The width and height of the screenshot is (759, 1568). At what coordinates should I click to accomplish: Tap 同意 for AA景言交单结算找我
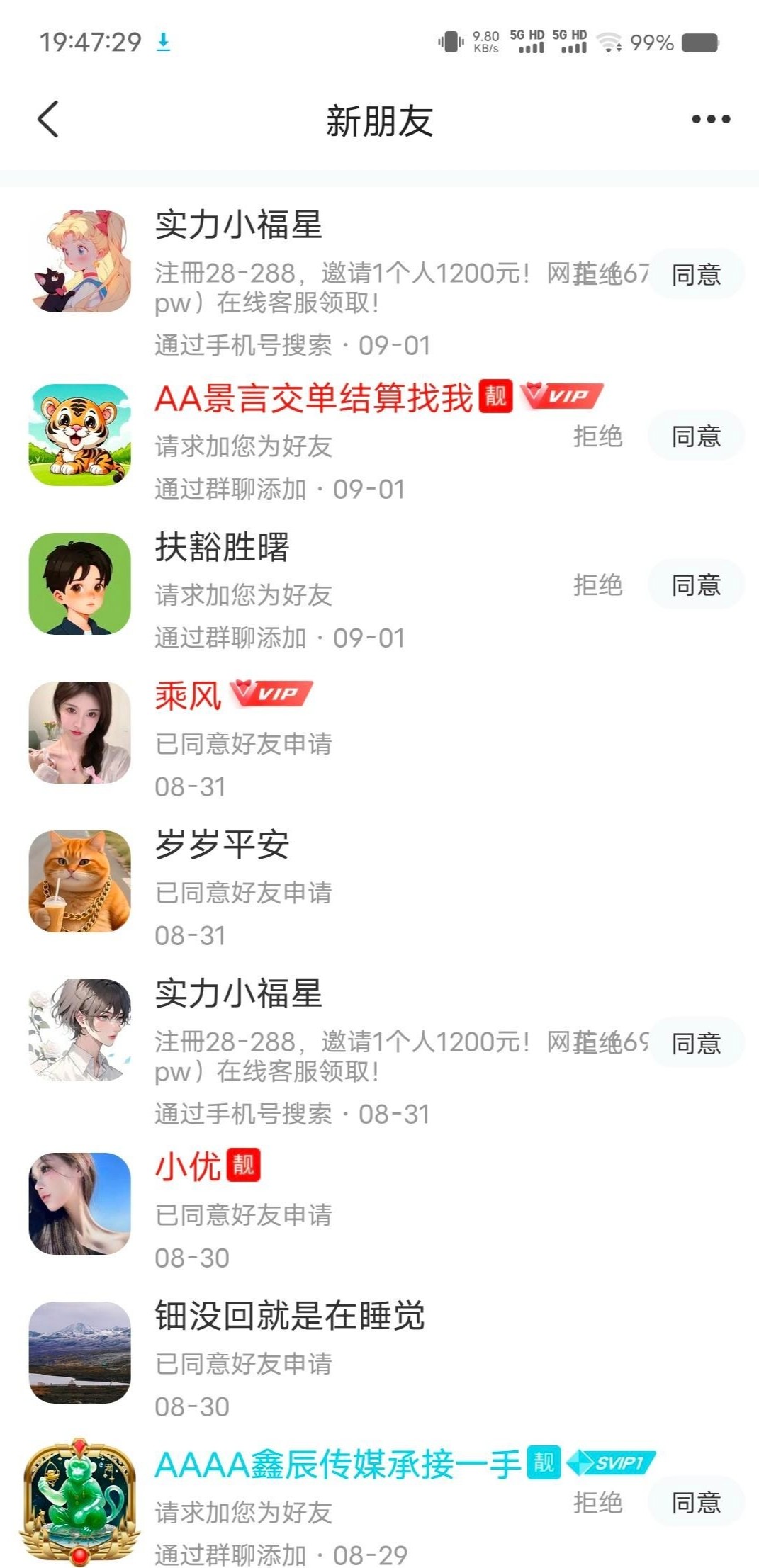click(695, 436)
